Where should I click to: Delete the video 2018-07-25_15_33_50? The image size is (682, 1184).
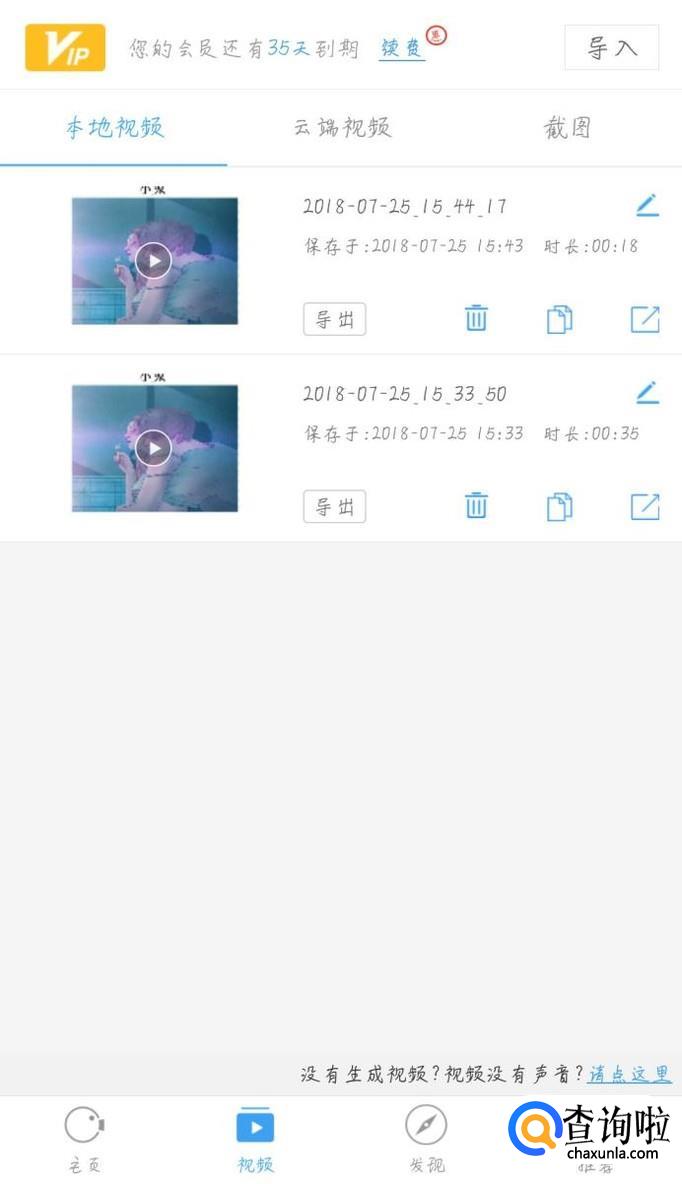476,506
